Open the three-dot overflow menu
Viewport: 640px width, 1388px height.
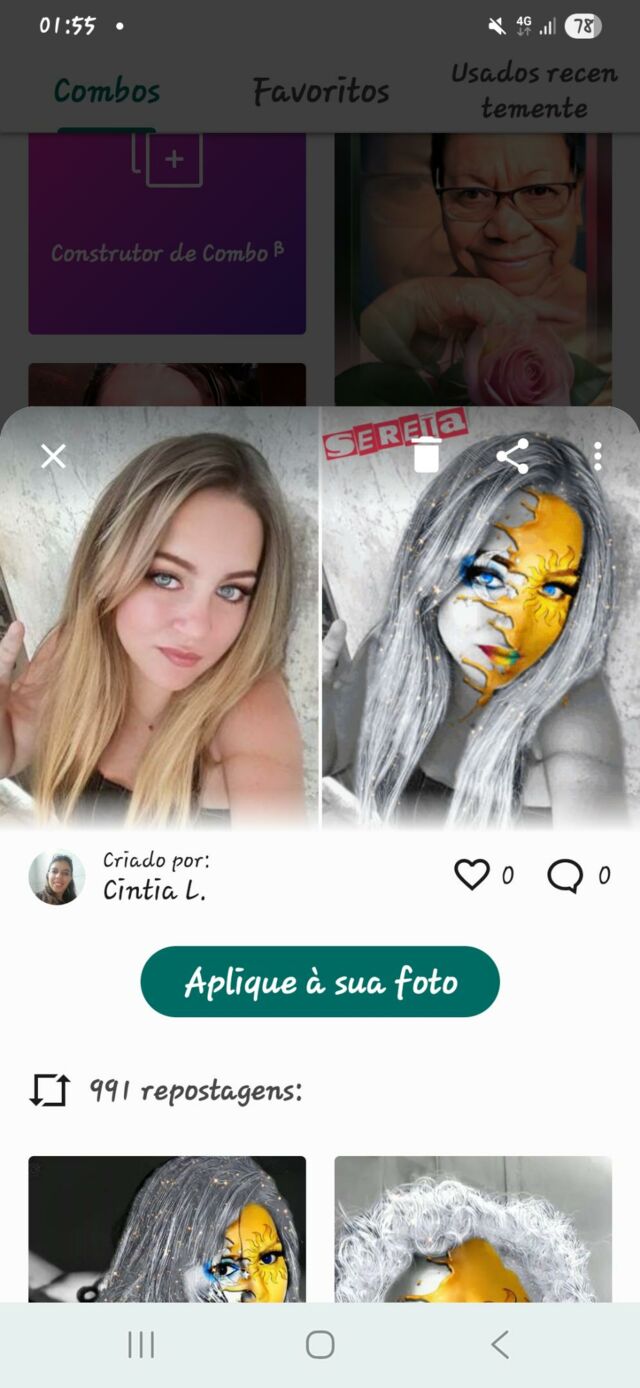coord(597,456)
